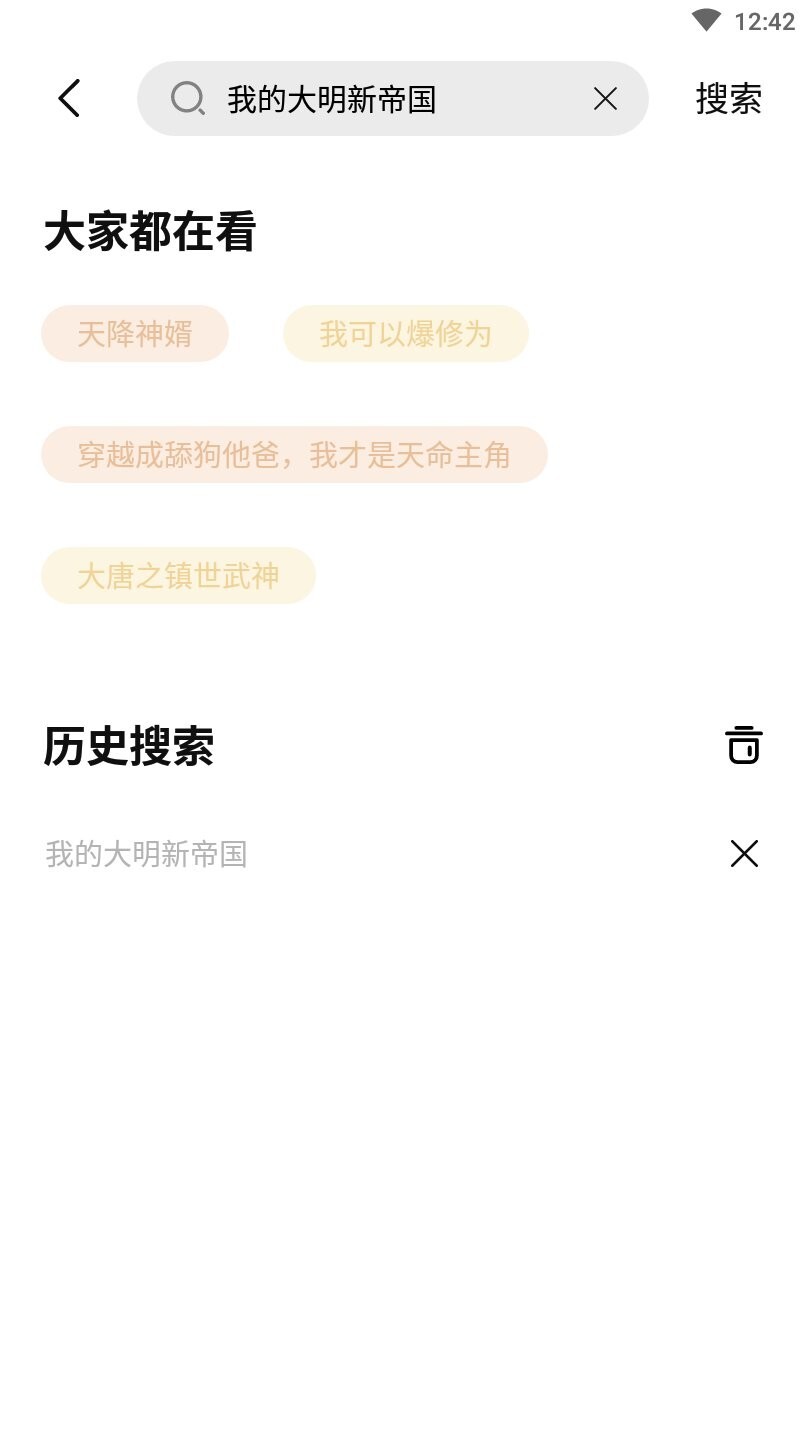Screen dimensions: 810x1440
Task: Tap the 大家都在看 section heading
Action: (149, 231)
